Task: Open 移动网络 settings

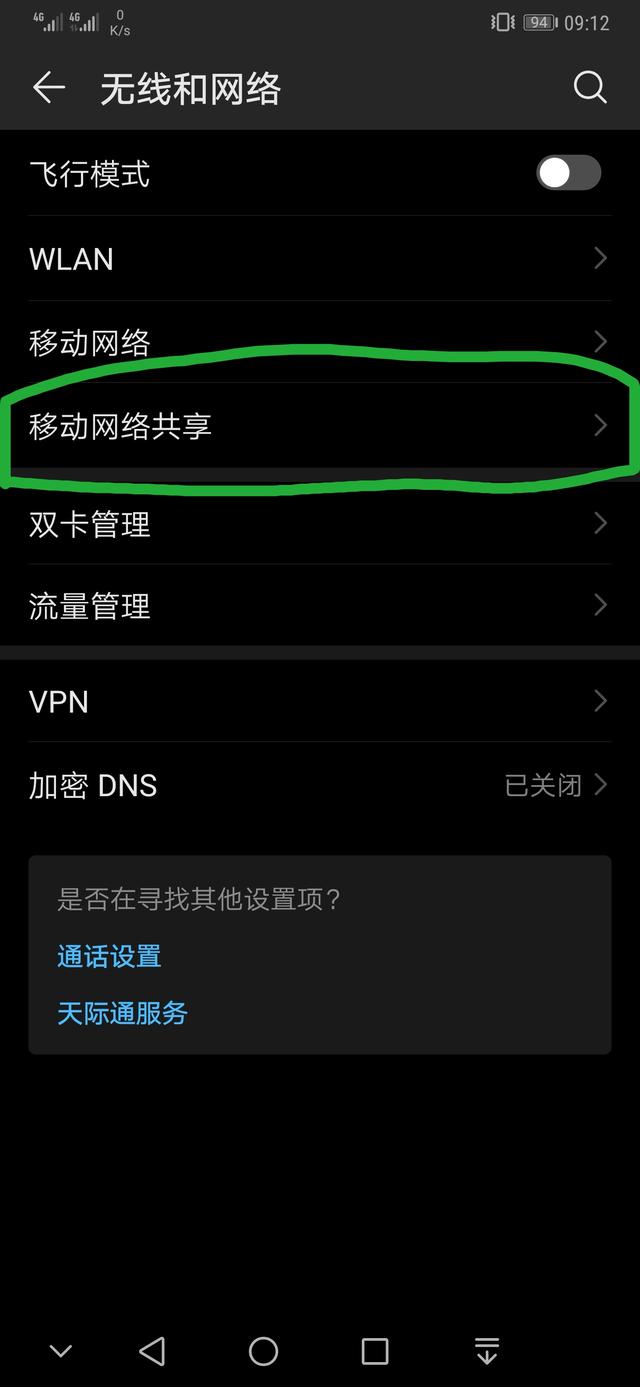Action: click(320, 342)
